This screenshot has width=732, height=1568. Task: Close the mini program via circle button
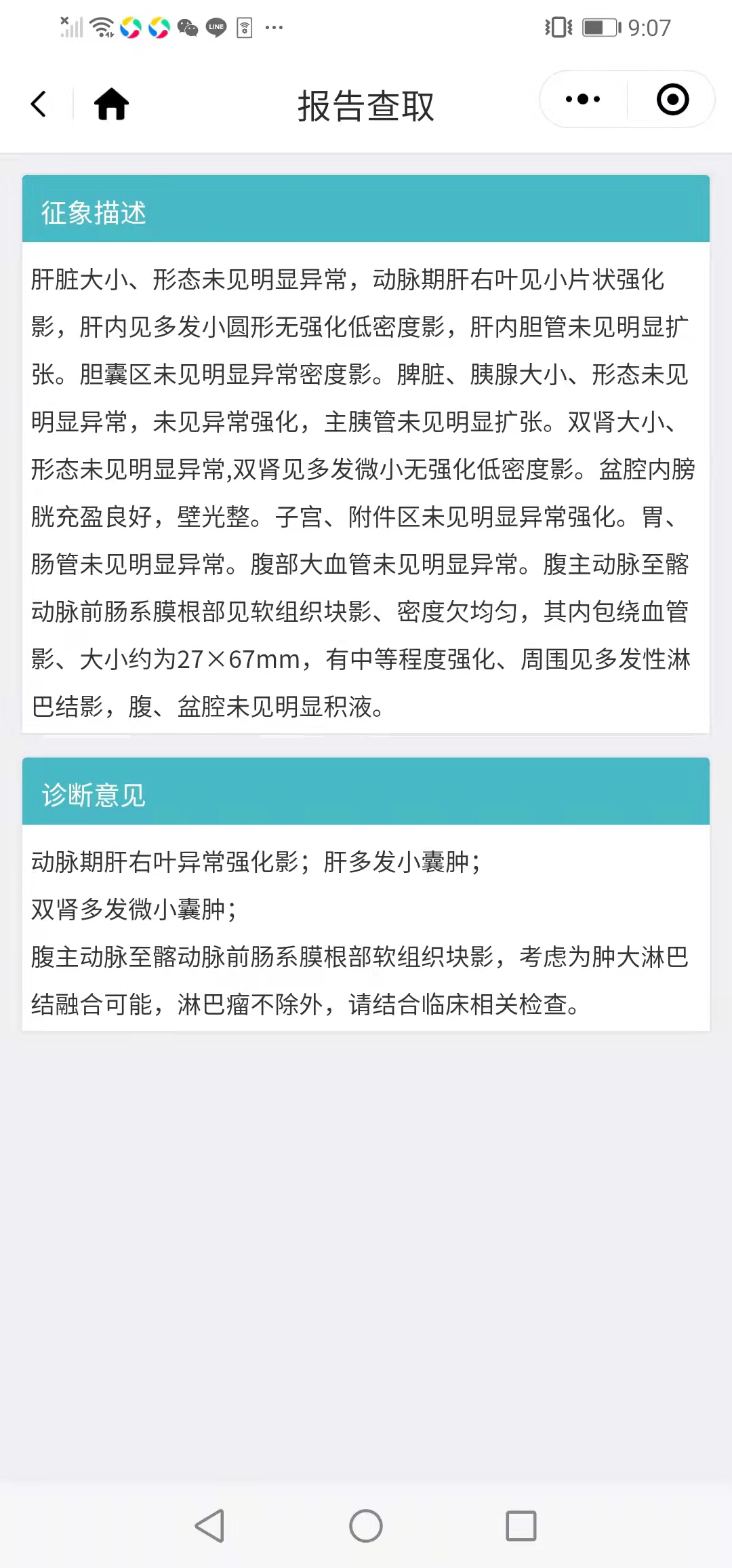click(x=673, y=100)
